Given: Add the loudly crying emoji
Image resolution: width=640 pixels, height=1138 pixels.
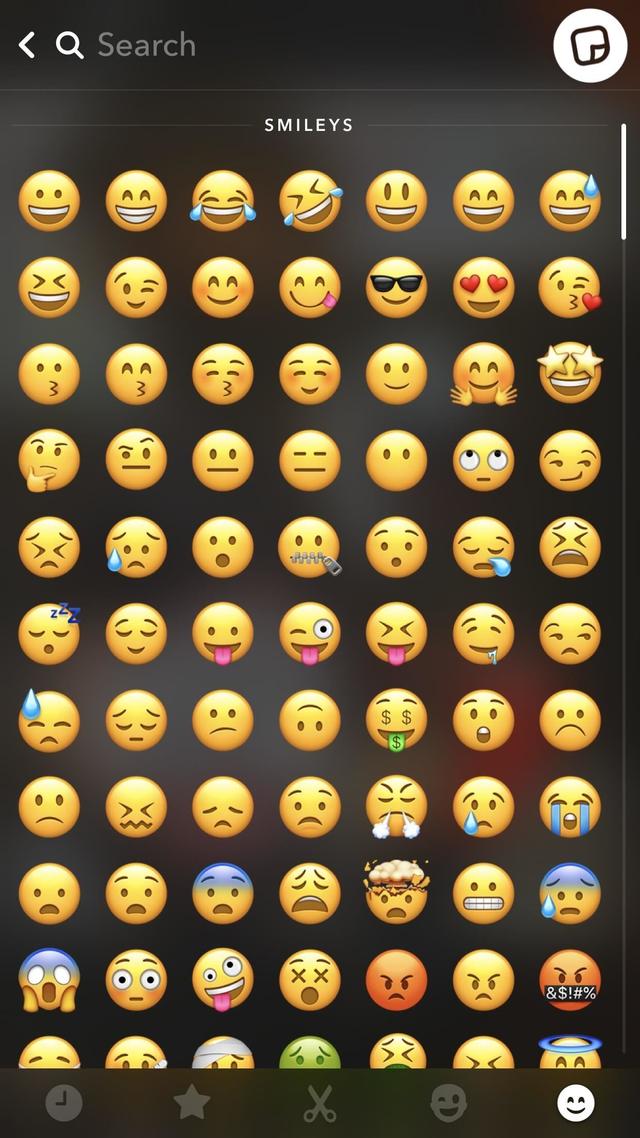Looking at the screenshot, I should (570, 807).
